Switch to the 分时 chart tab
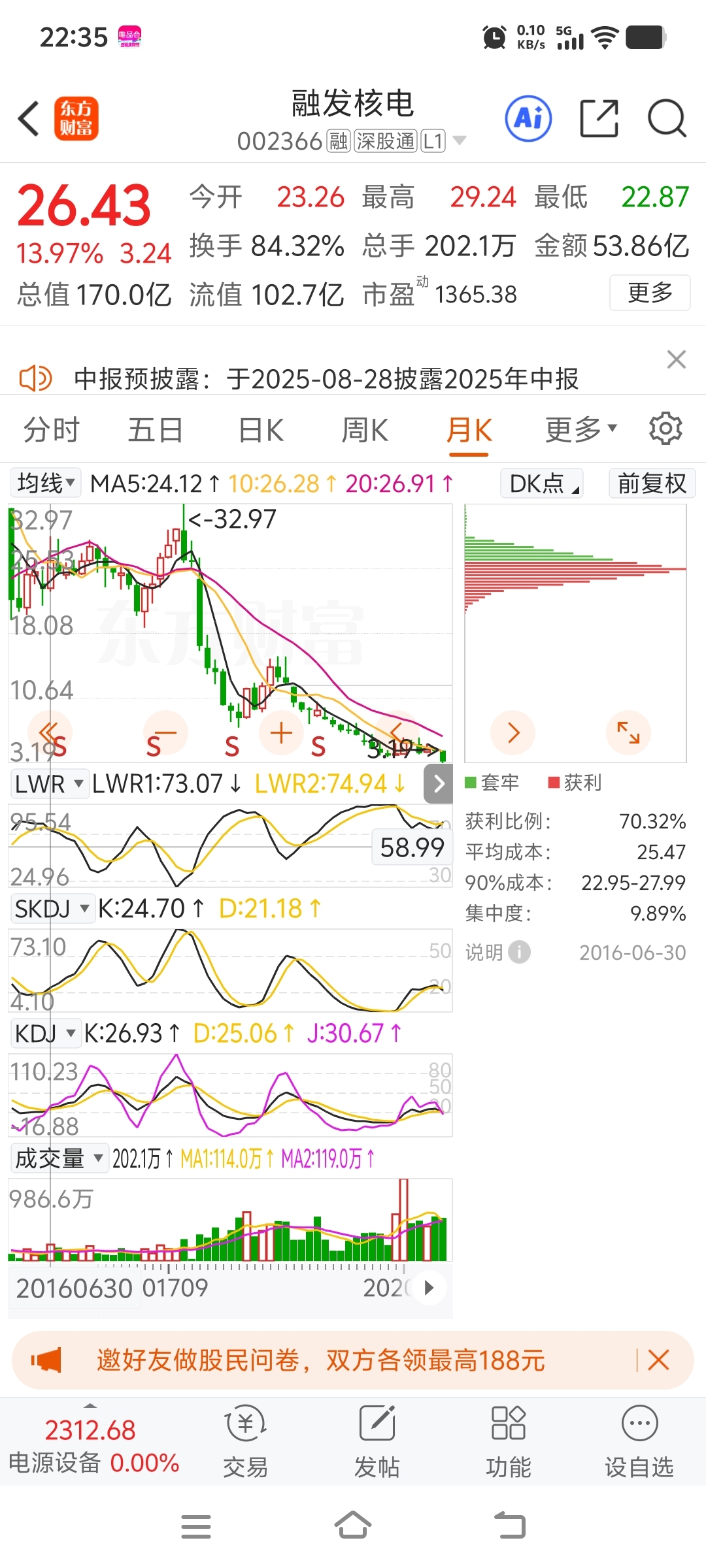Viewport: 706px width, 1568px height. [x=51, y=431]
